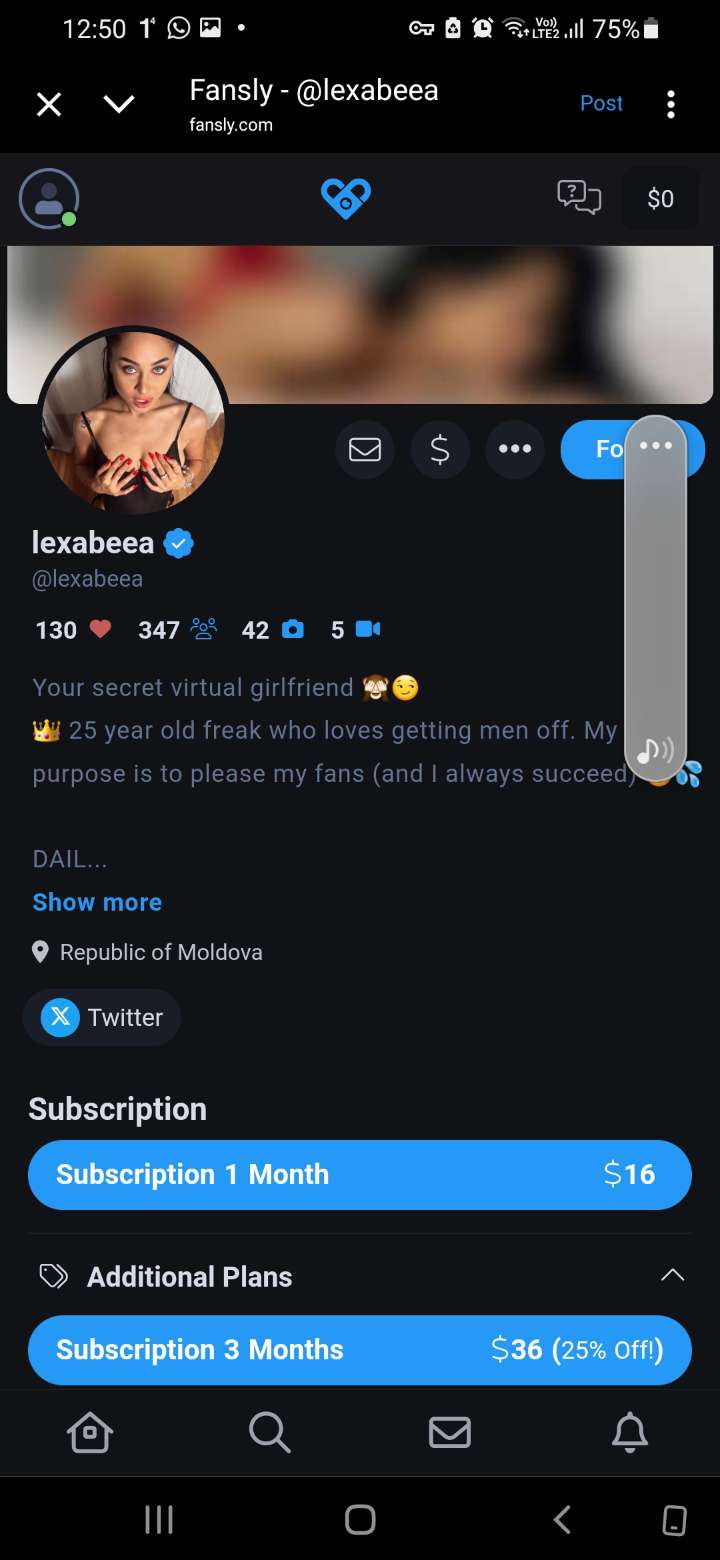Open the help chat icon
This screenshot has width=720, height=1560.
point(579,198)
